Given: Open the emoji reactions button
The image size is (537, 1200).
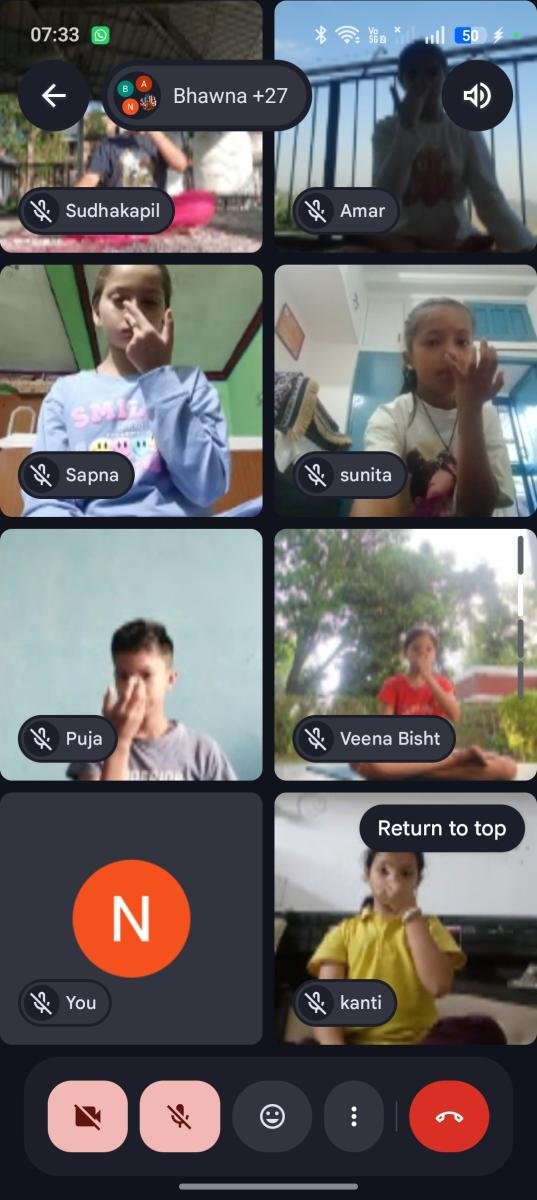Looking at the screenshot, I should pos(272,1116).
